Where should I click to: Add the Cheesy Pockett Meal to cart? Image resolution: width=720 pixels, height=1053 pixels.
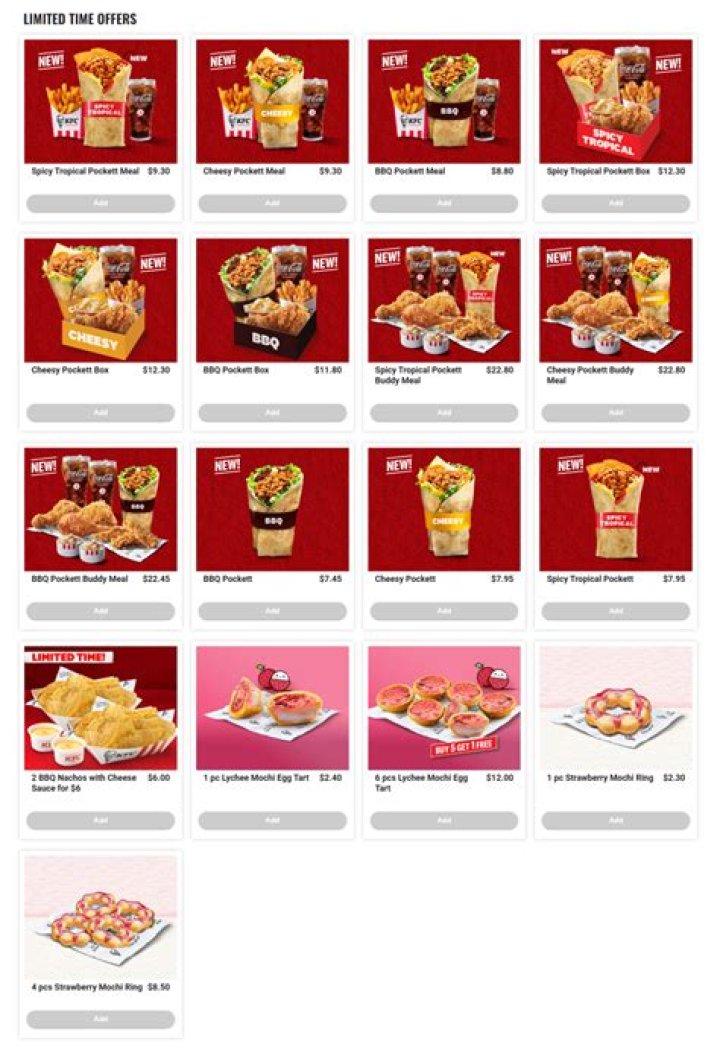tap(272, 202)
